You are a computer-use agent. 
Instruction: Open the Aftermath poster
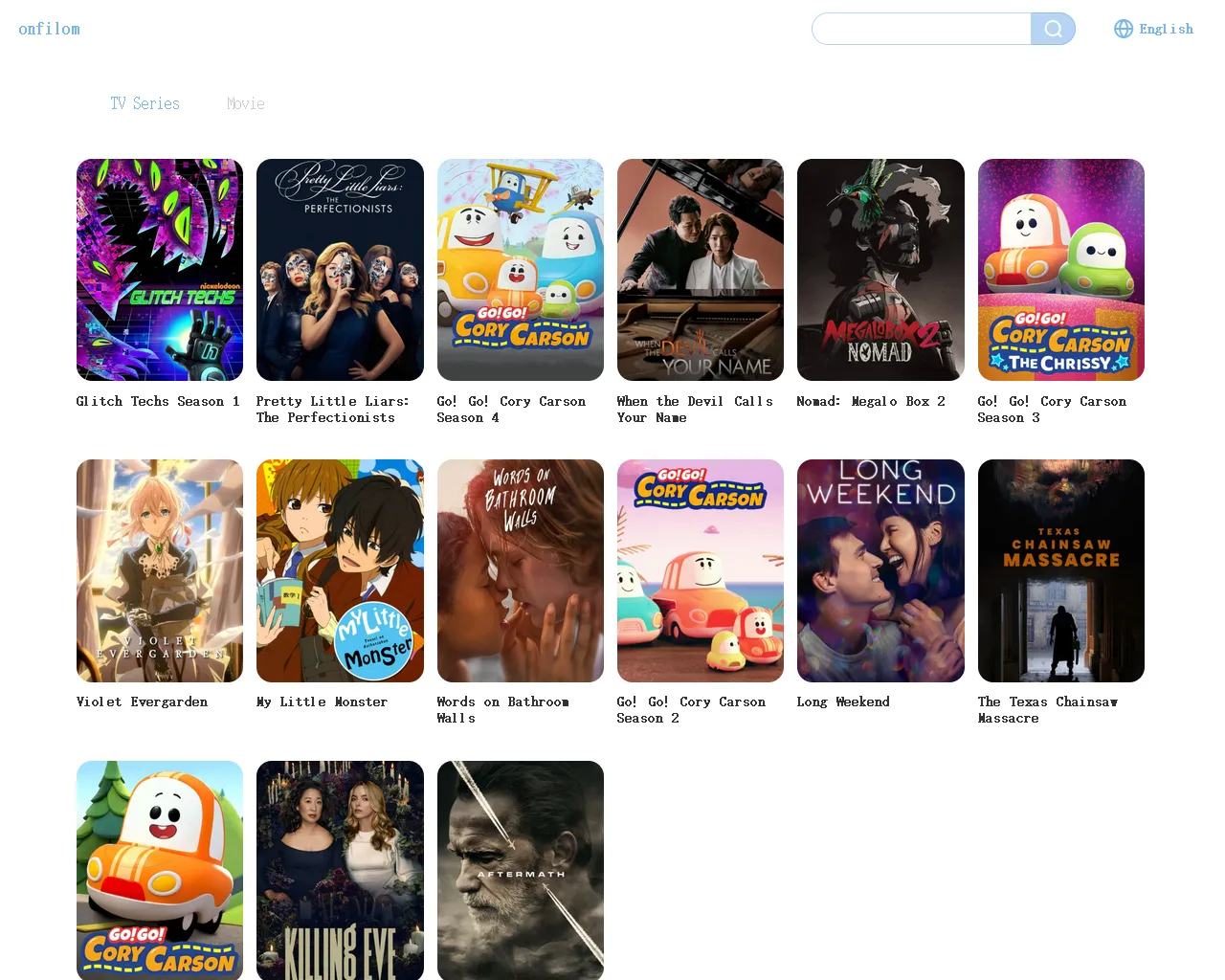(520, 869)
